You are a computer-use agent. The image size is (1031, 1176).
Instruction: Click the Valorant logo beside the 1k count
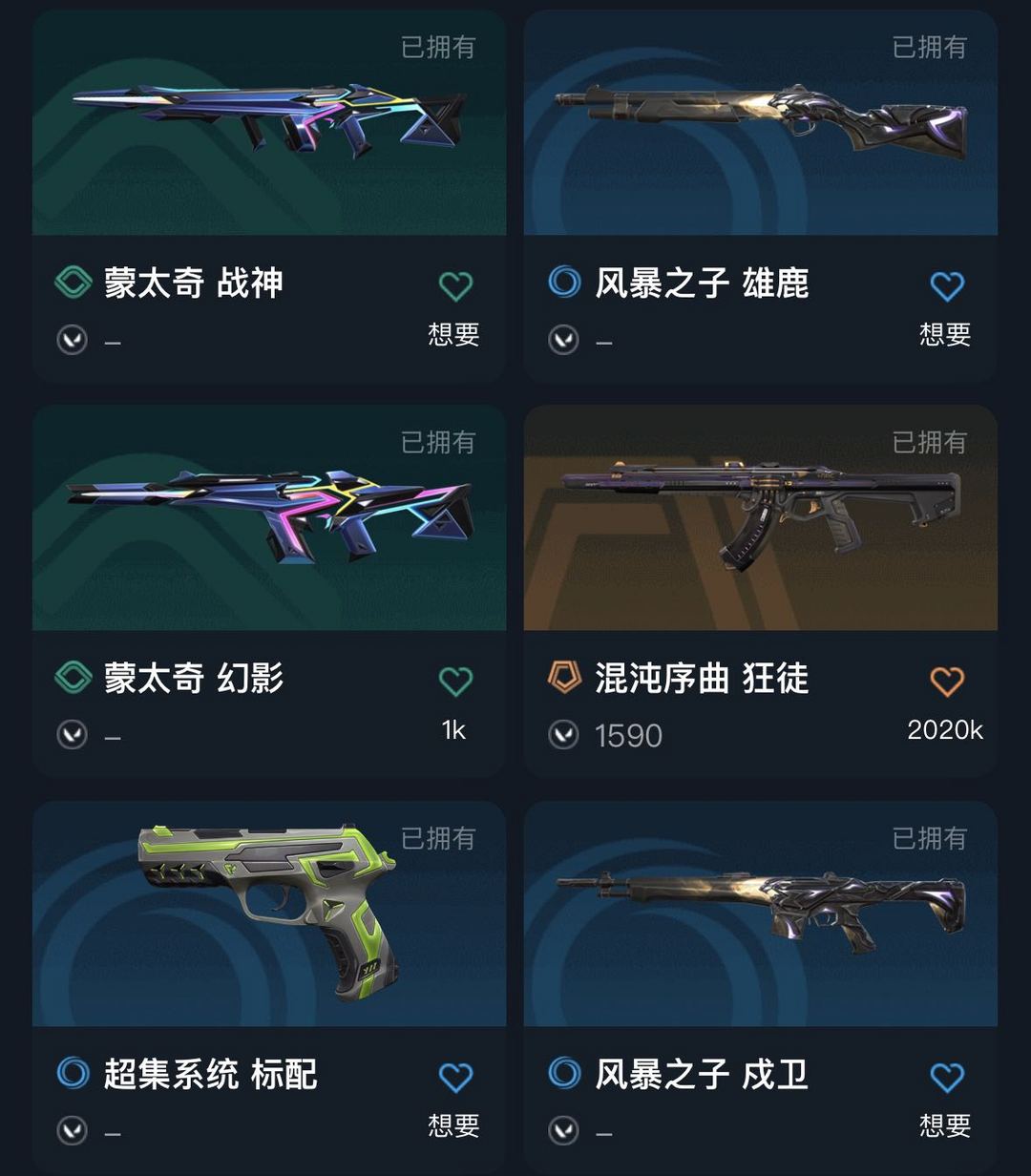pos(72,734)
